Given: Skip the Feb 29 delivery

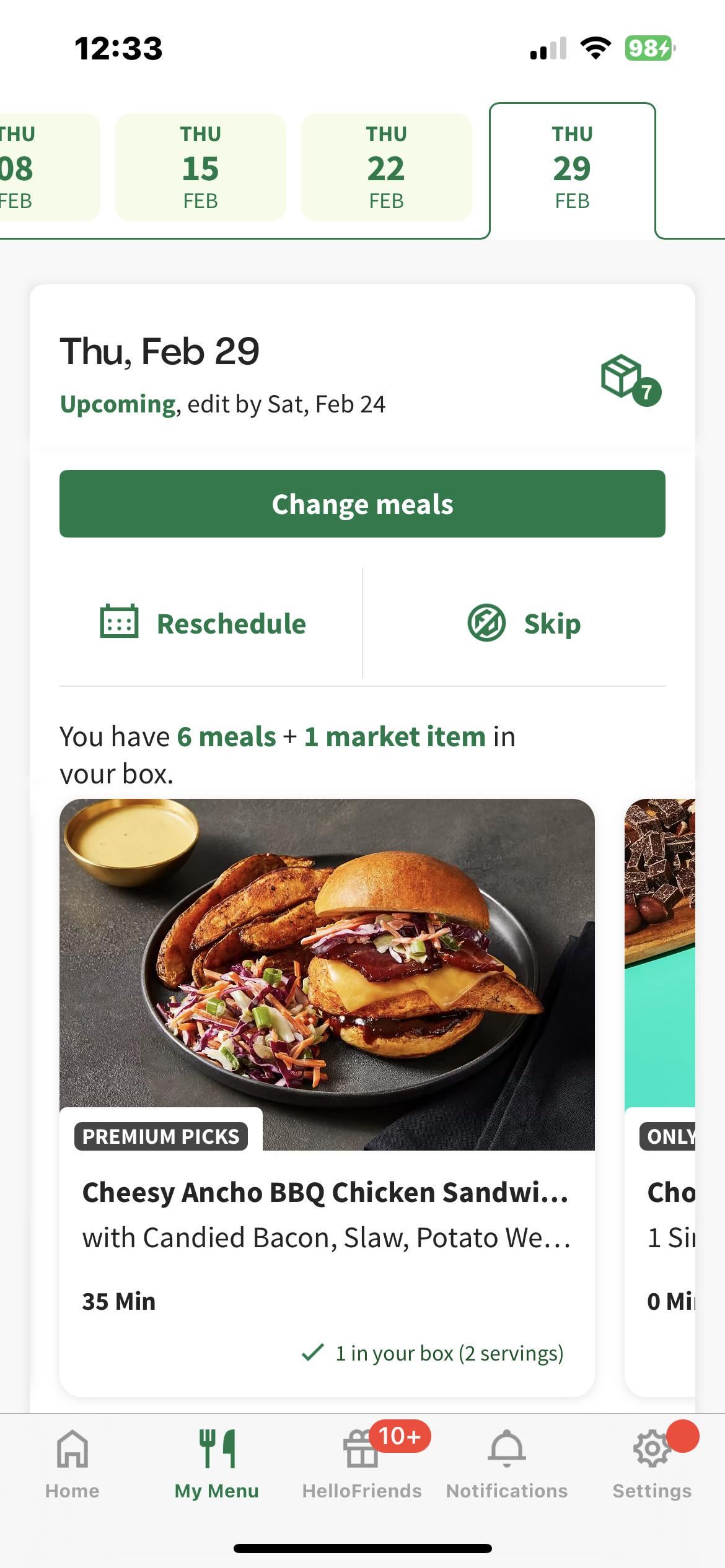Looking at the screenshot, I should 524,624.
